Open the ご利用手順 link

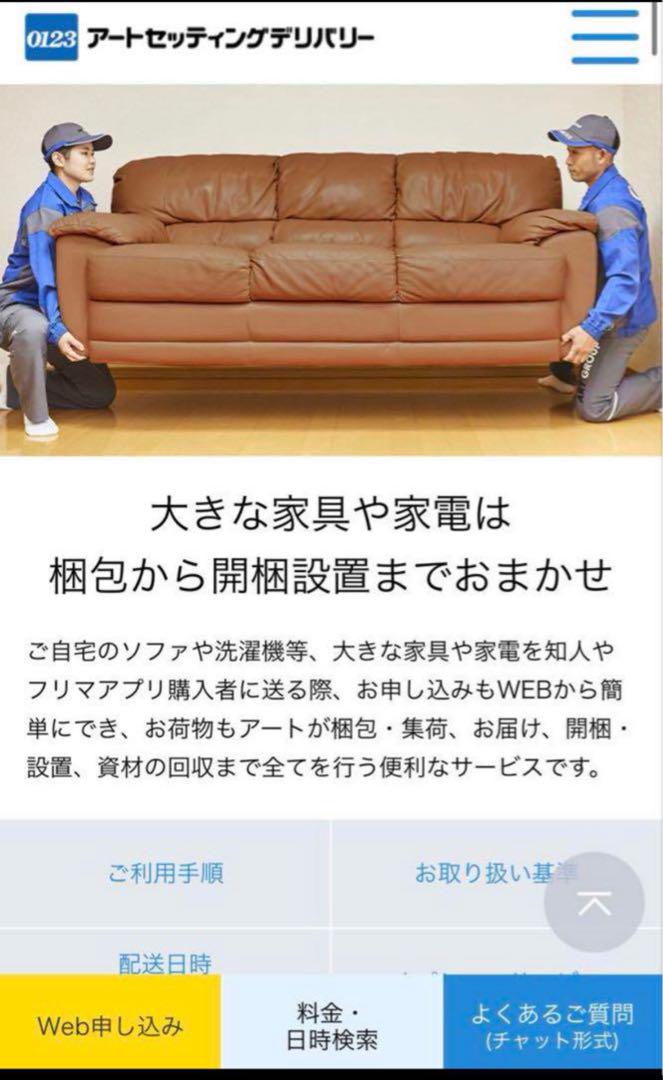[165, 873]
